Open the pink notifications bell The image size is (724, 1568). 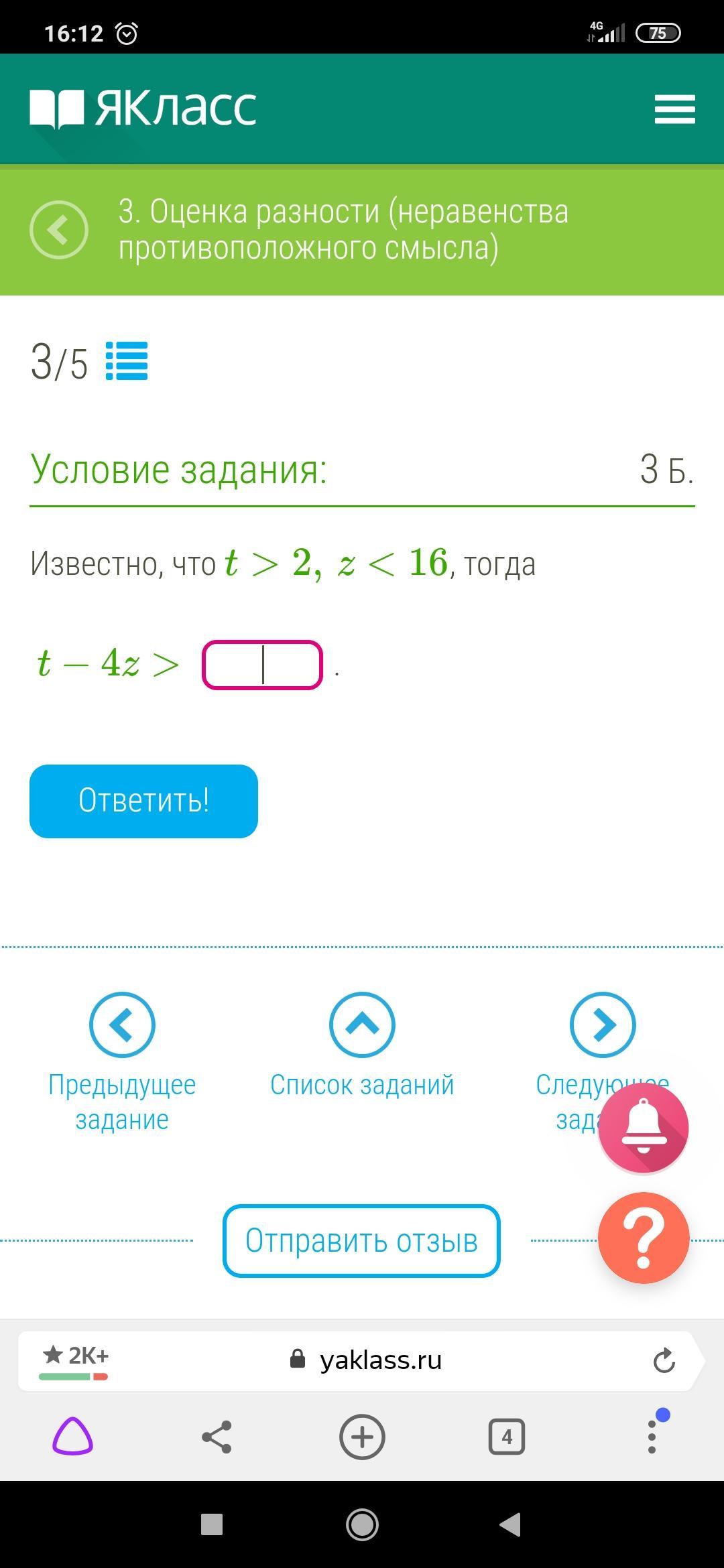644,1128
